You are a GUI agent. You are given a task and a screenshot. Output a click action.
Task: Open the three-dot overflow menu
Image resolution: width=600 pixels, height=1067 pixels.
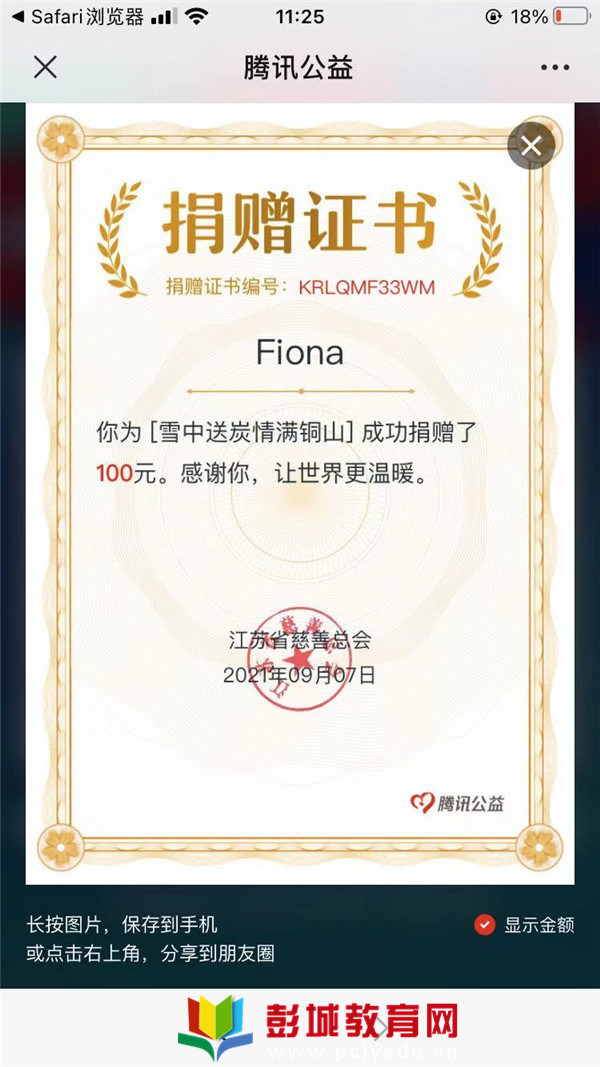[x=555, y=67]
